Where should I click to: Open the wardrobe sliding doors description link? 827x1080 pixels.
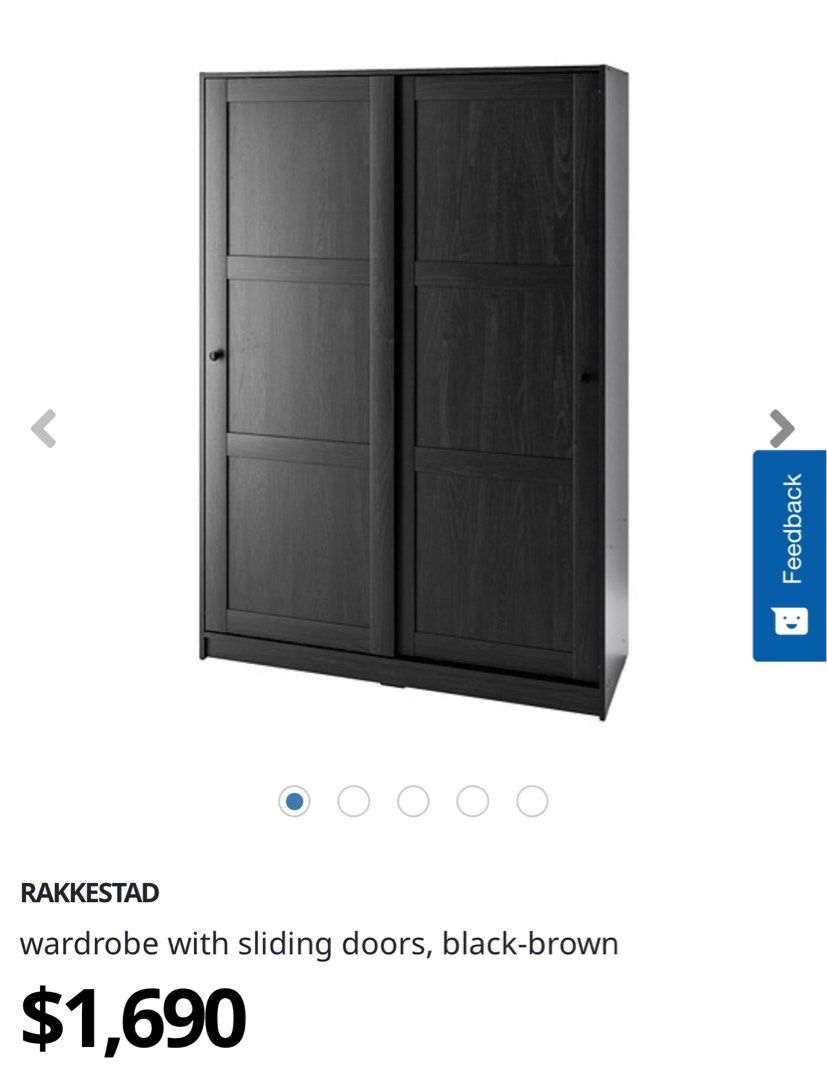click(x=320, y=941)
